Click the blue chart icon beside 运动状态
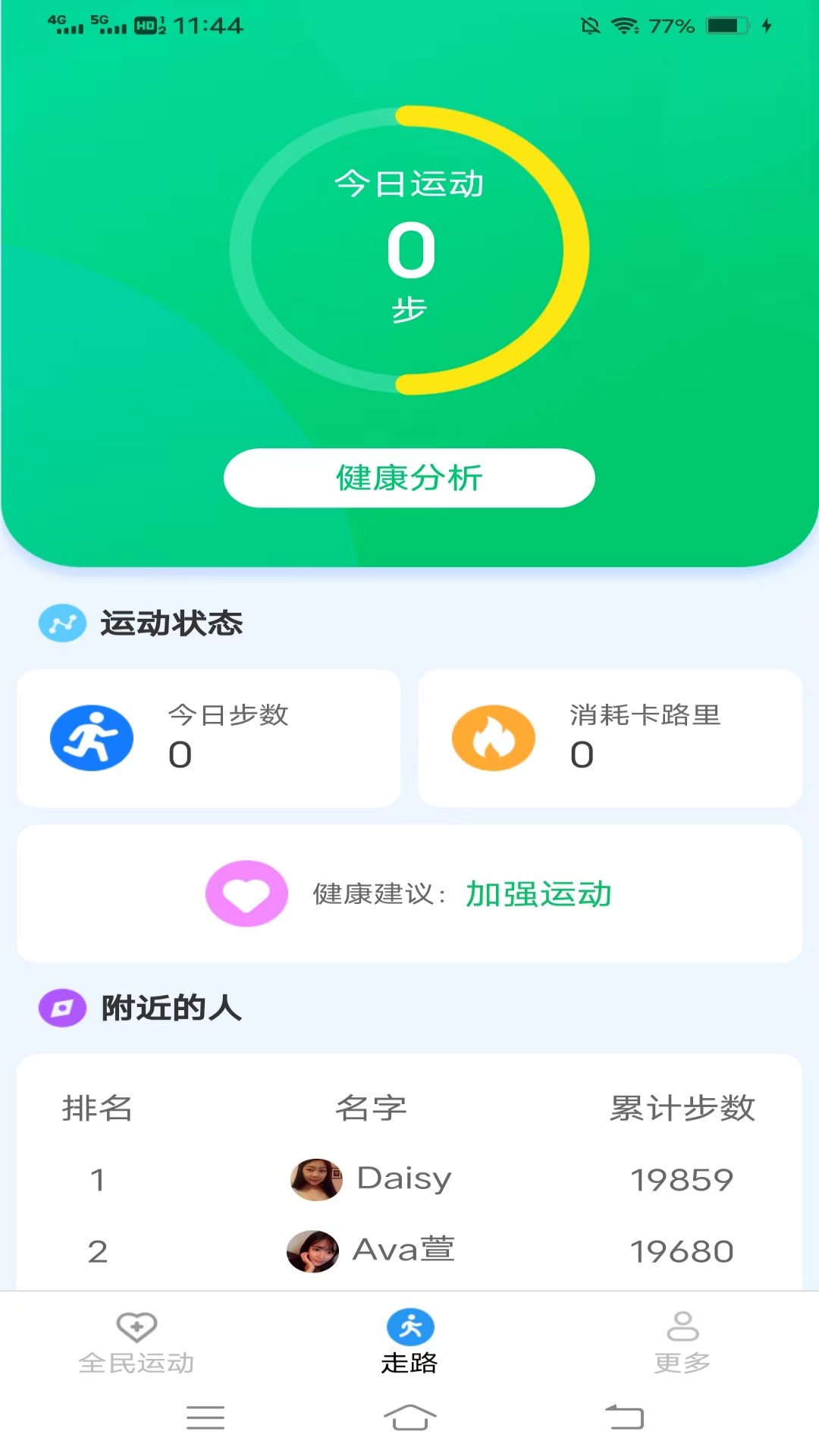 62,623
